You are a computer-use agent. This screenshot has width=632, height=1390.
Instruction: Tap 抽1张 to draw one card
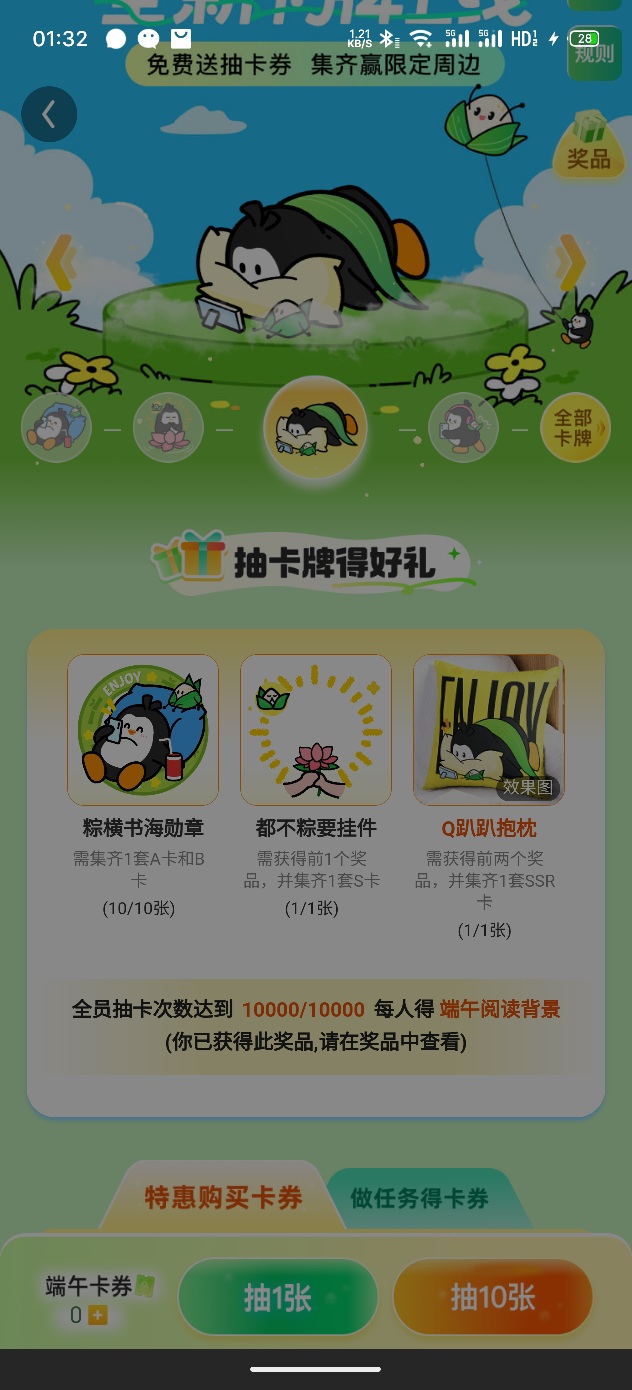click(x=278, y=1298)
